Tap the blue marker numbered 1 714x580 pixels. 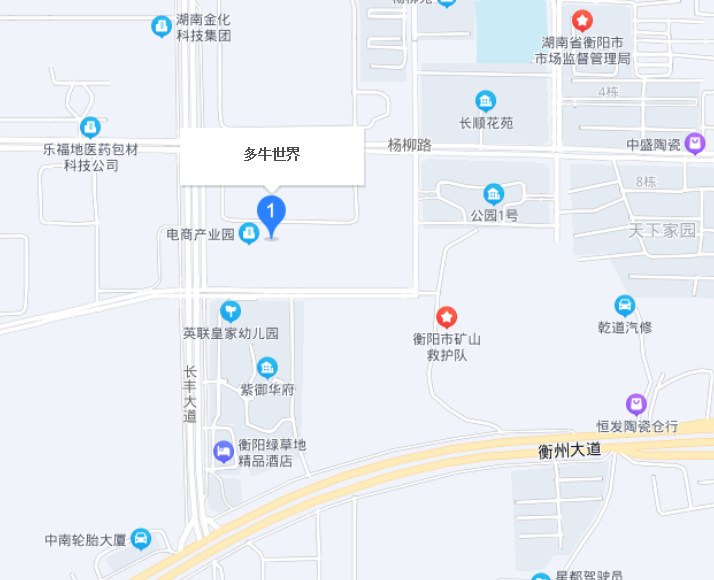click(271, 212)
